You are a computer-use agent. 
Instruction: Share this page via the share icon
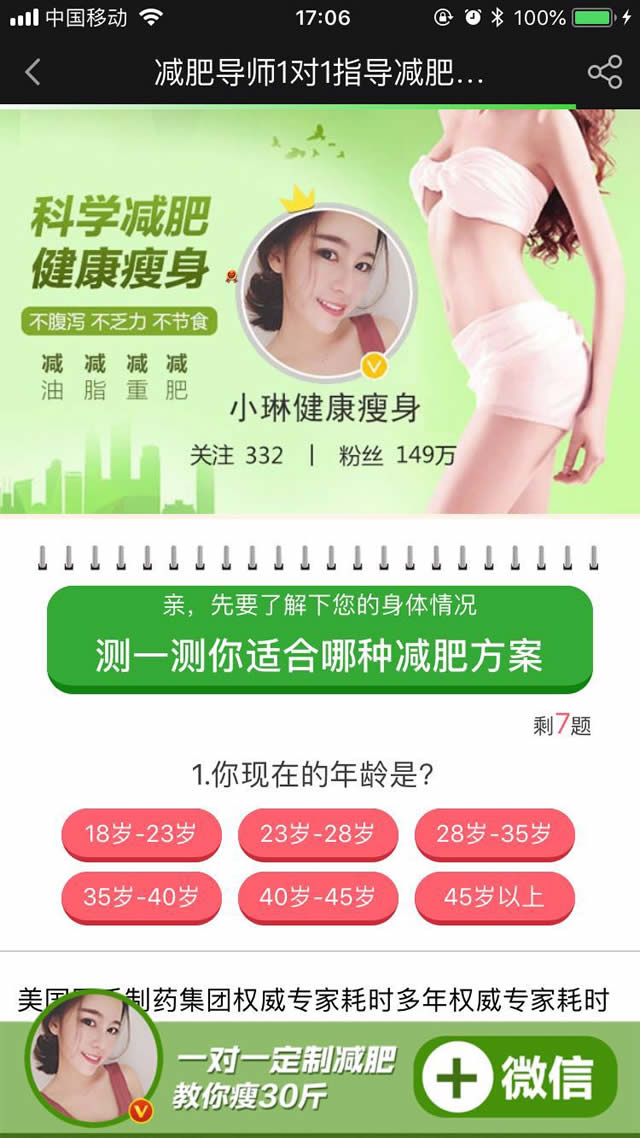click(604, 72)
